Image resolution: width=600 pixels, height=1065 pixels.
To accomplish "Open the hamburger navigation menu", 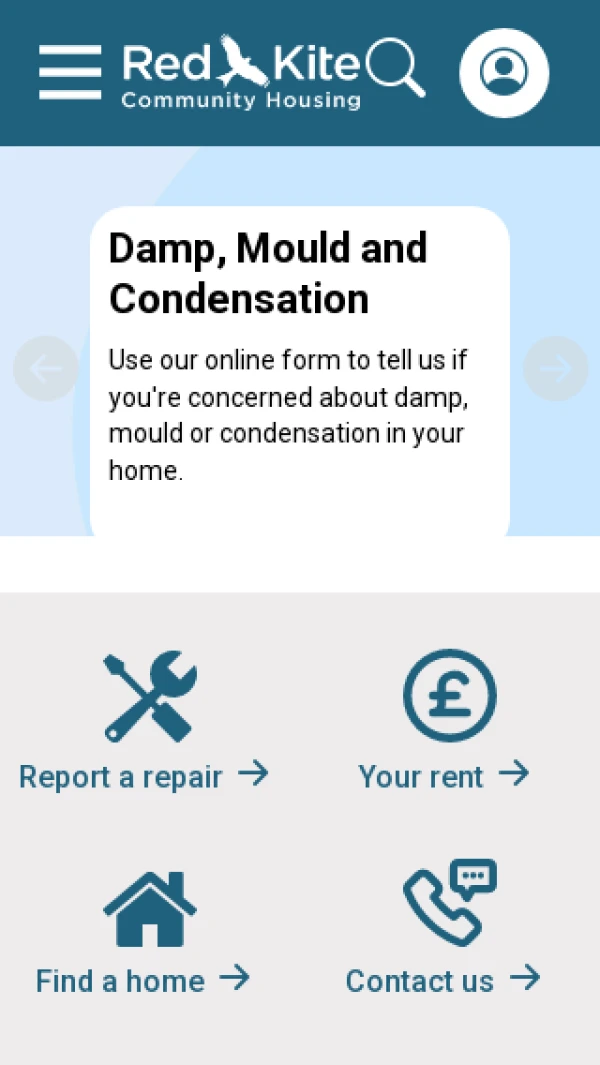I will point(70,72).
